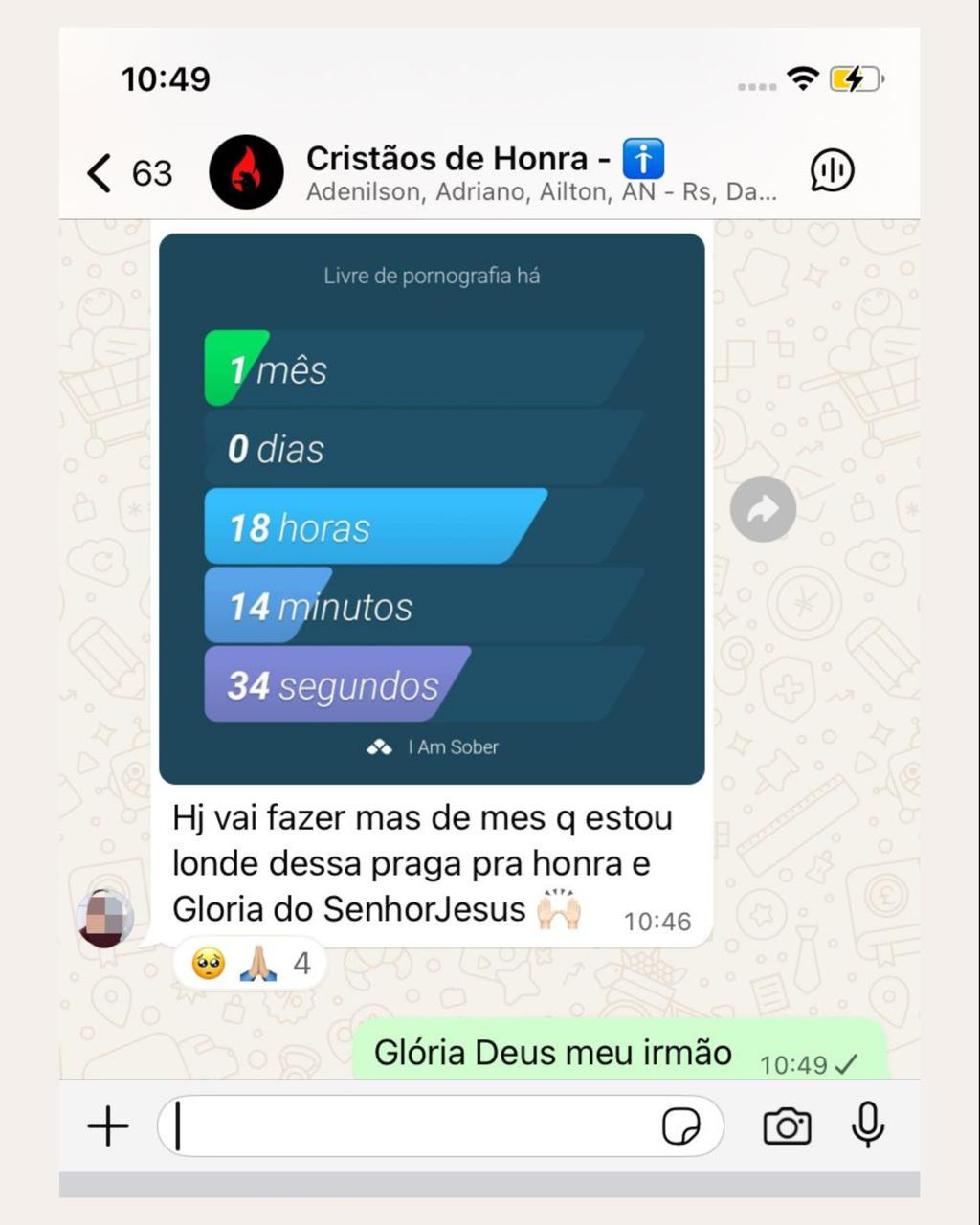The width and height of the screenshot is (980, 1225).
Task: View reactions on the 10:46 message
Action: [251, 963]
